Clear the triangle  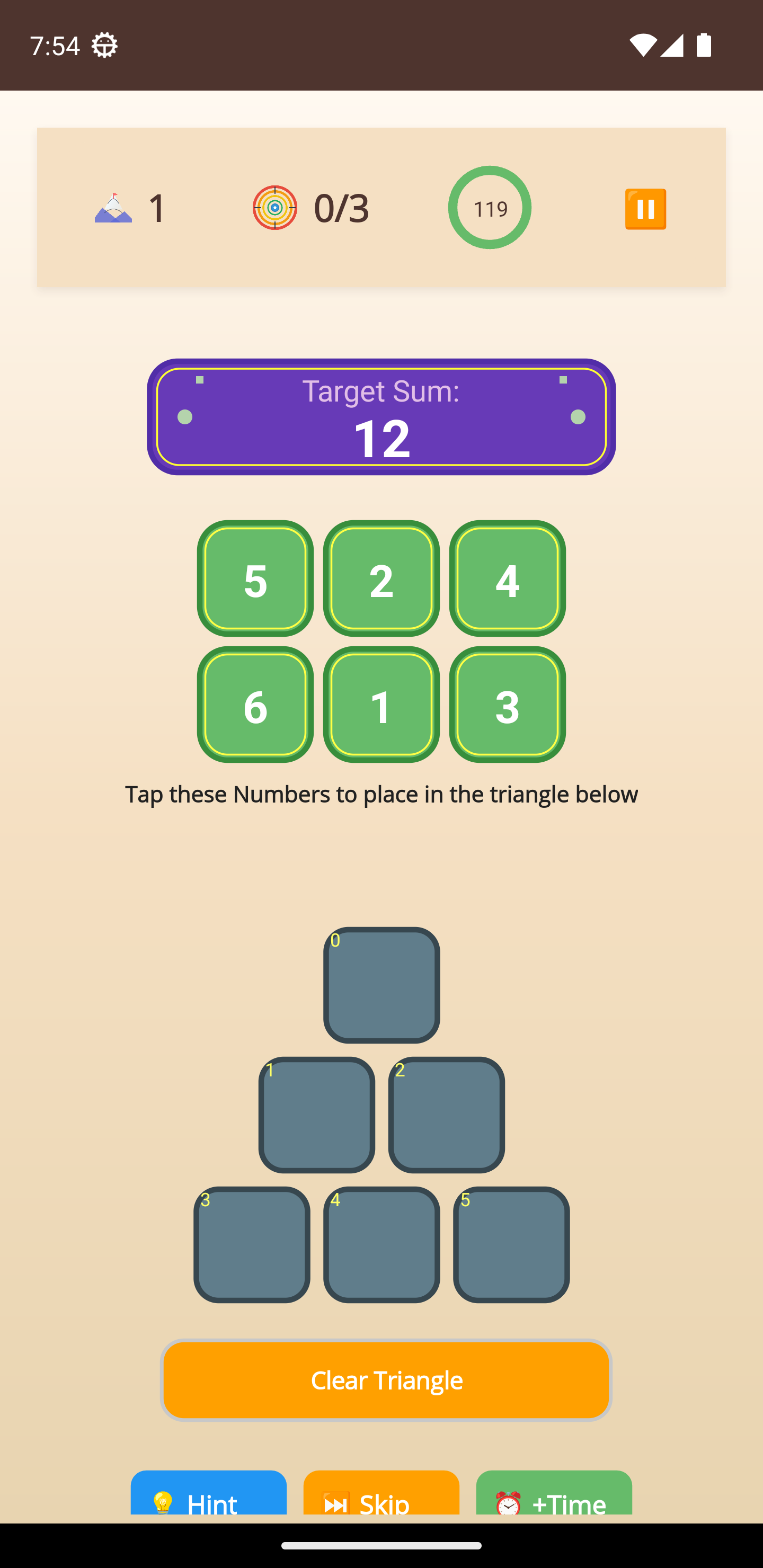[x=386, y=1379]
